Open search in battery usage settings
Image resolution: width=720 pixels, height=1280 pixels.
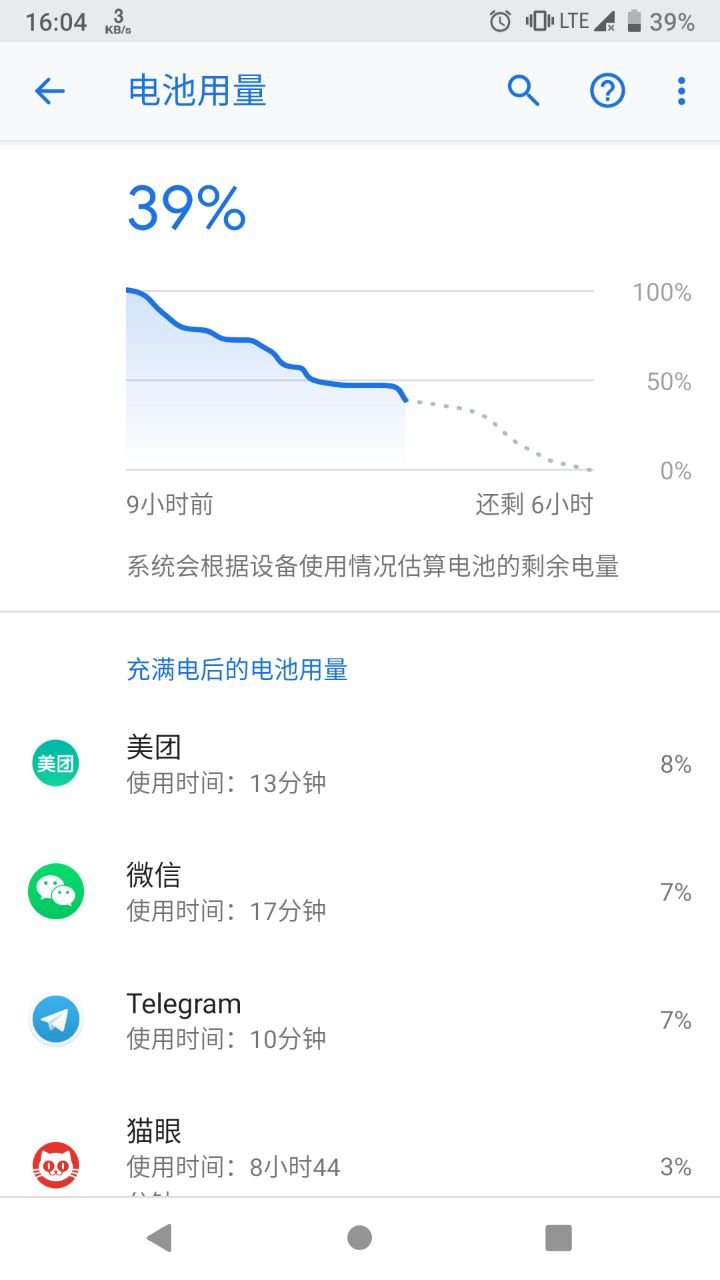[x=523, y=91]
